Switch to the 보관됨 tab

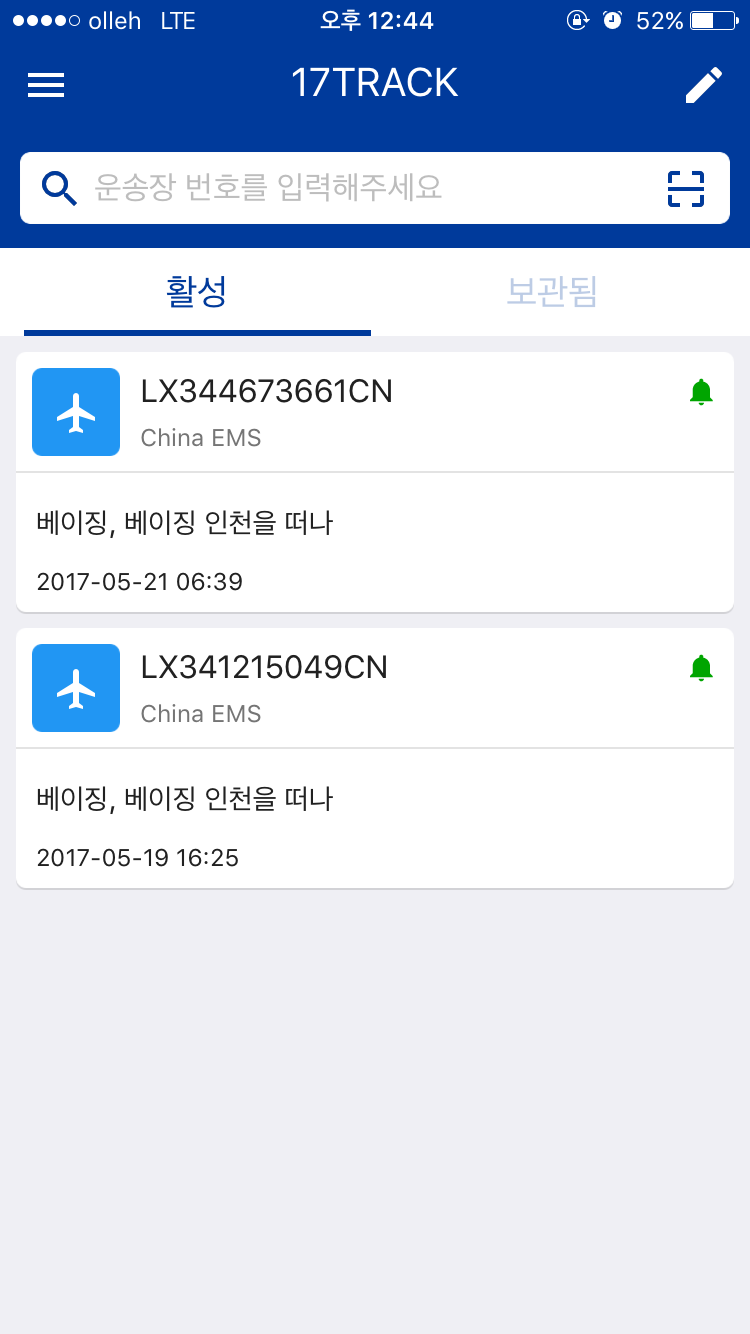tap(551, 291)
